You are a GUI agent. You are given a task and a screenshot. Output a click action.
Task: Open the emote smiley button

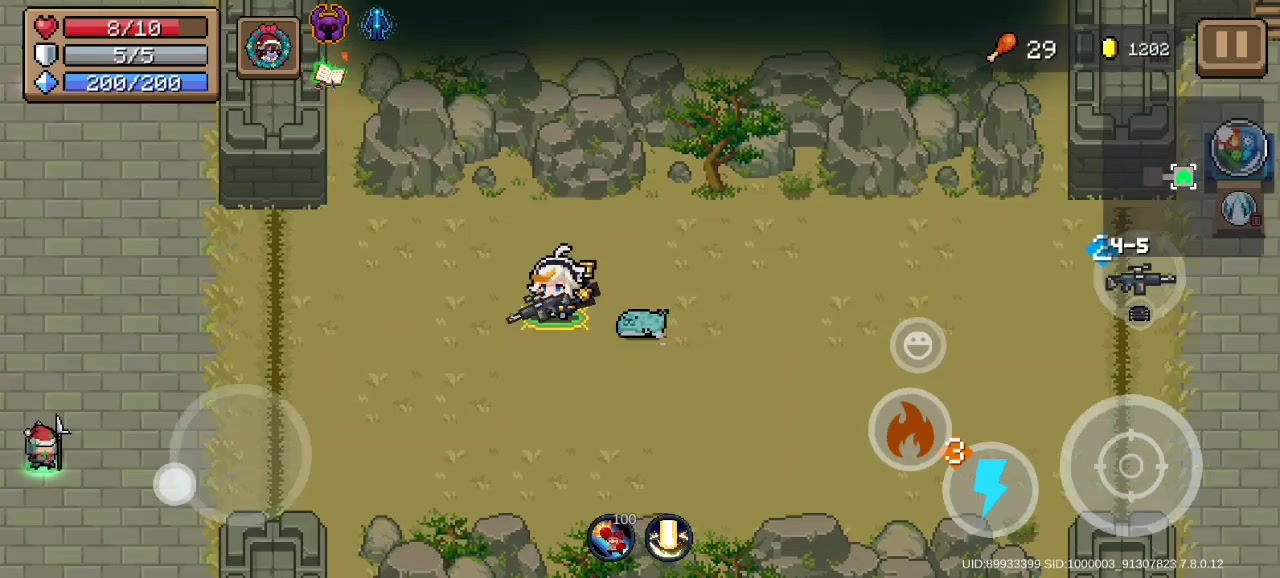click(x=917, y=345)
